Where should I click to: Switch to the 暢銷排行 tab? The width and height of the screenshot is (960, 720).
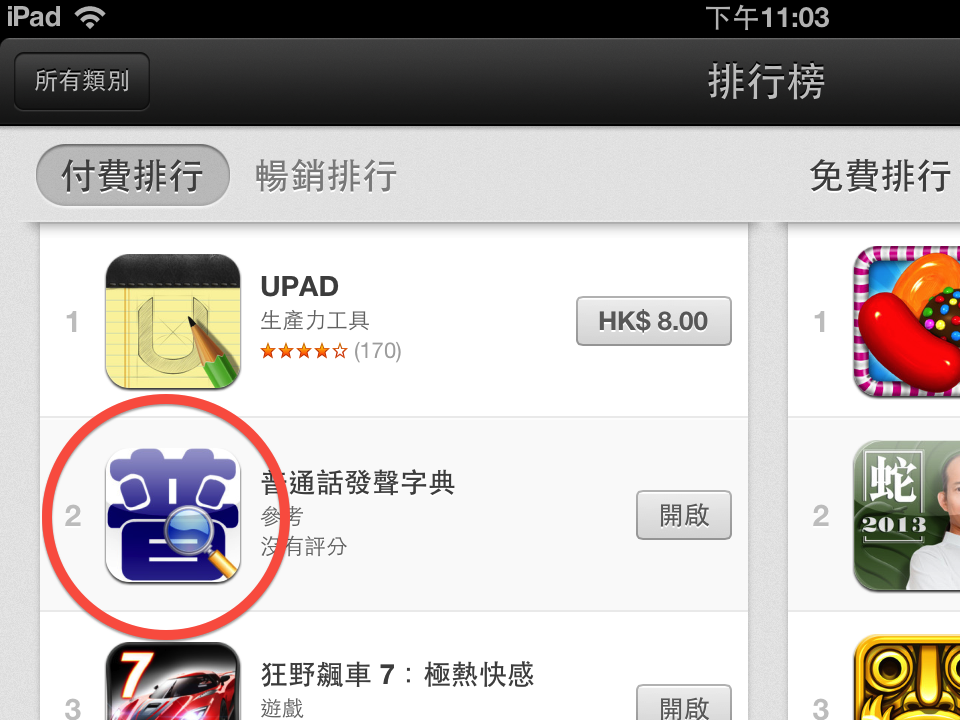(x=326, y=176)
